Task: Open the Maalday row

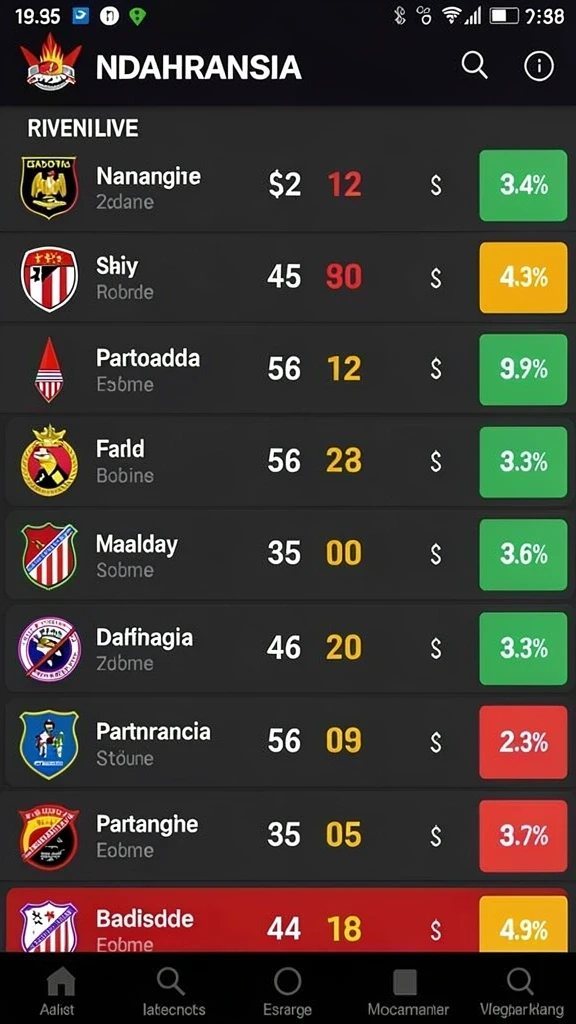Action: 288,555
